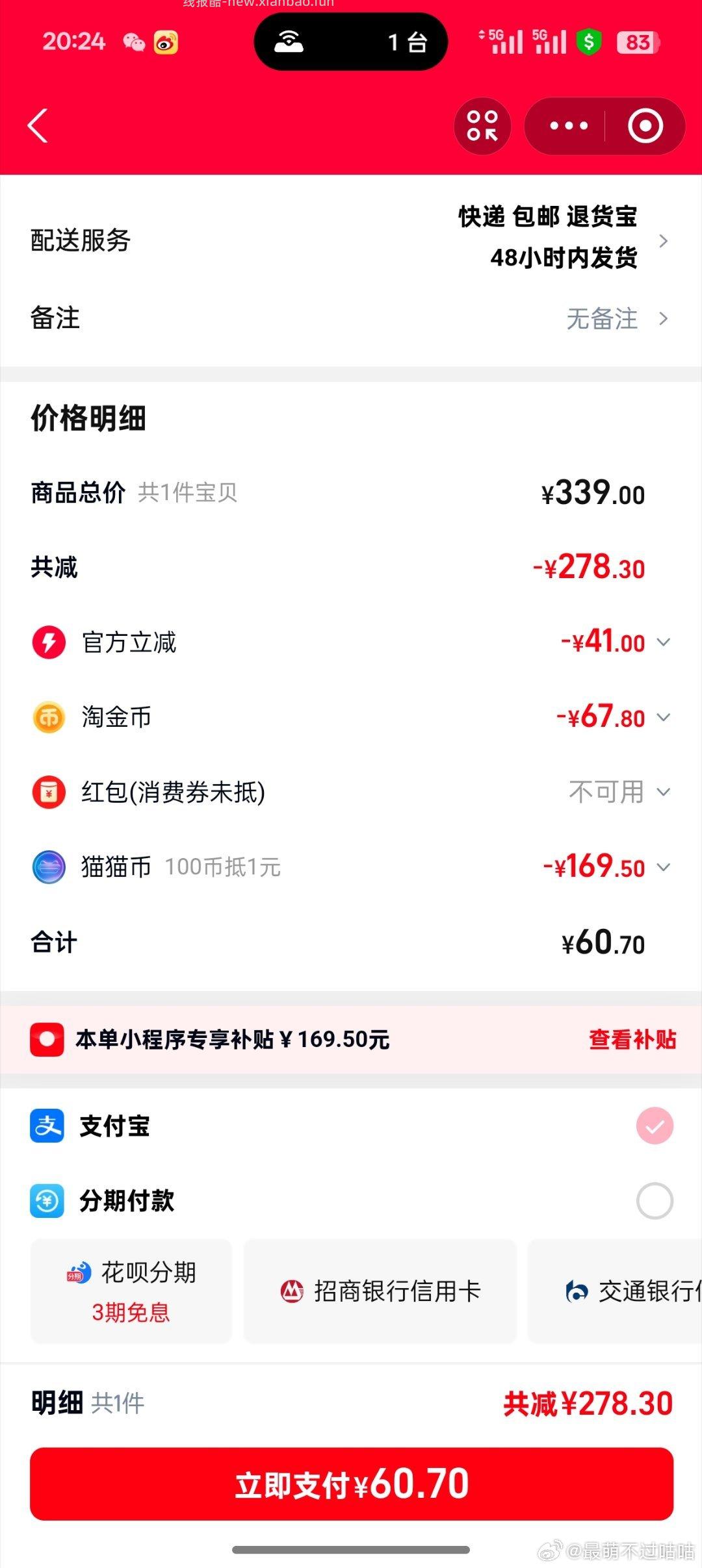Screen dimensions: 702x1568
Task: Click the 分期付款 installment payment icon
Action: pyautogui.click(x=47, y=1200)
